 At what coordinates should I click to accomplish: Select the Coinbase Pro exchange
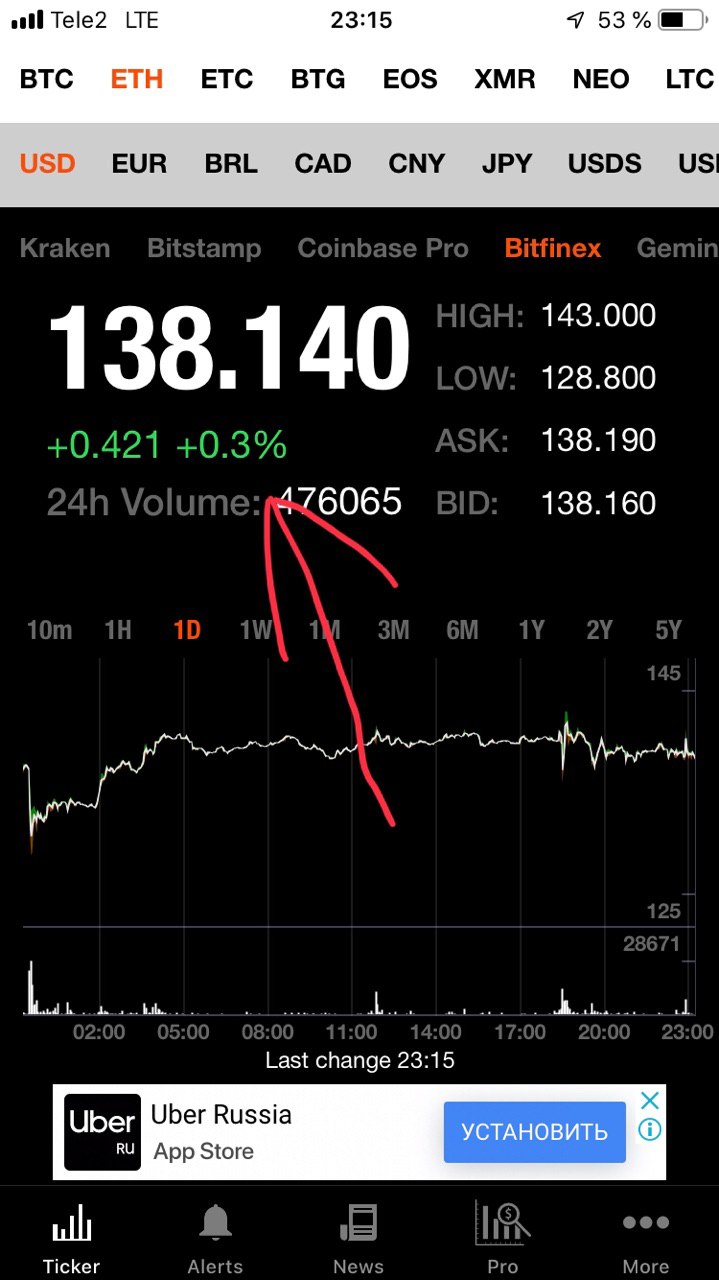coord(383,248)
